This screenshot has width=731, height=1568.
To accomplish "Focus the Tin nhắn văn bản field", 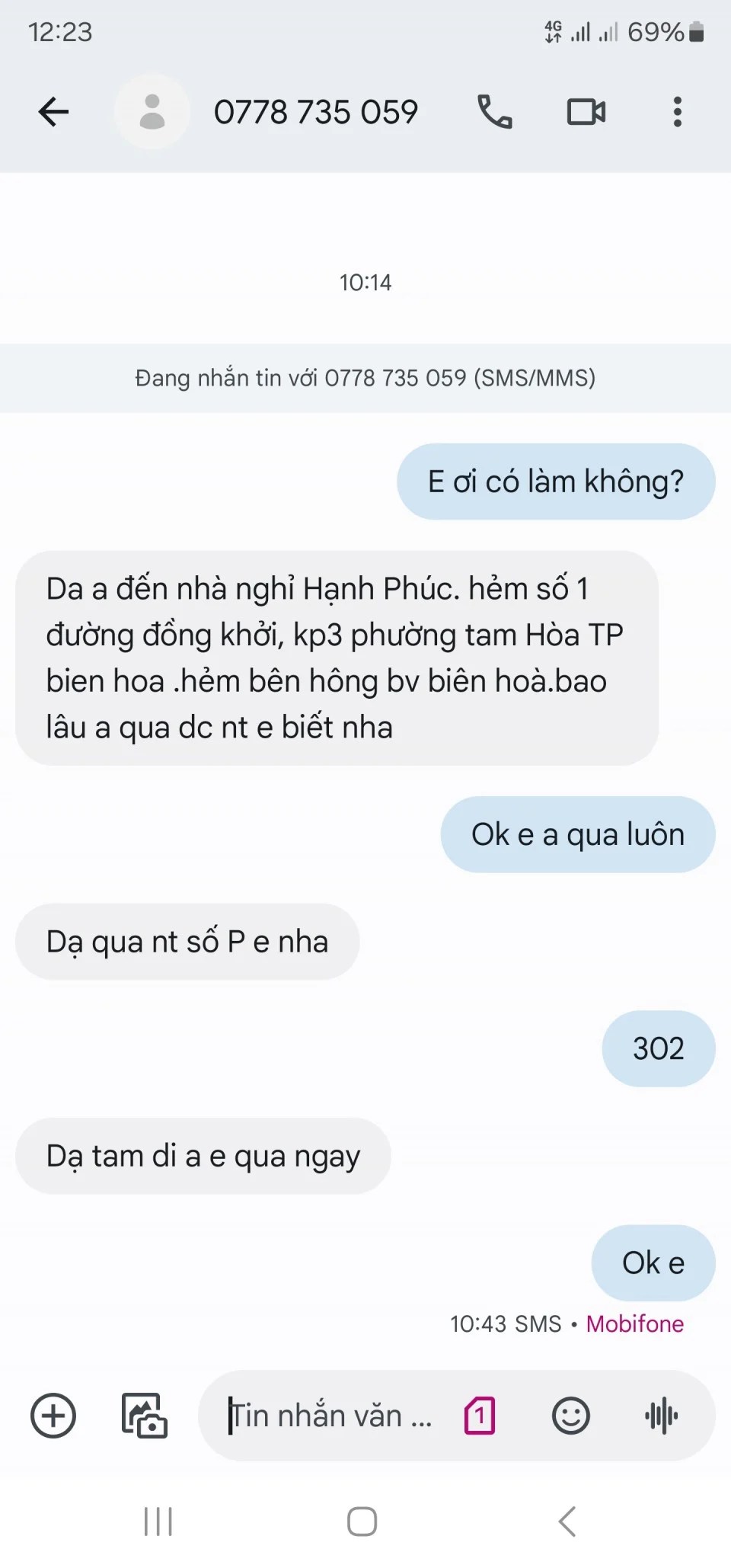I will 331,1416.
